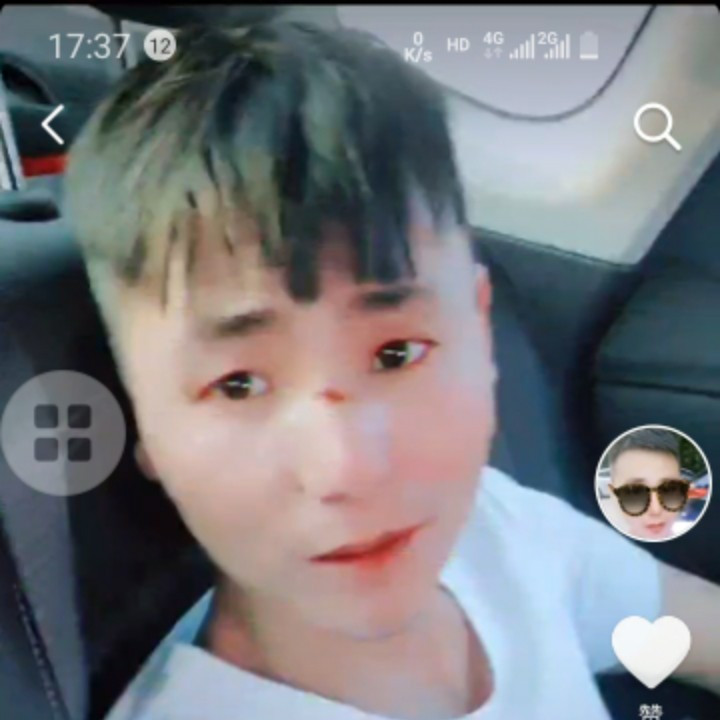
Task: Tap the floating four-square grid button
Action: 63,432
